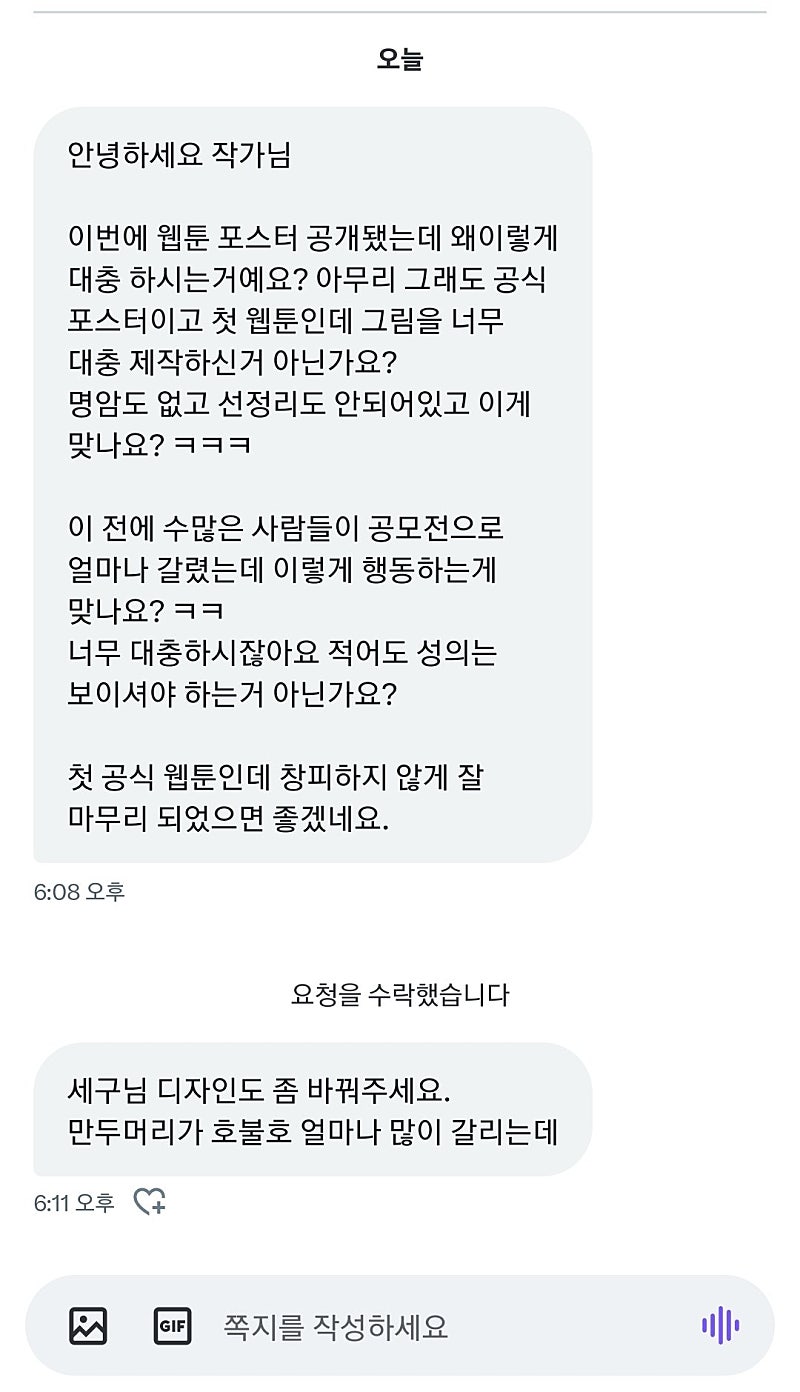The width and height of the screenshot is (800, 1392).
Task: Attach a photo with the image icon
Action: (x=88, y=1326)
